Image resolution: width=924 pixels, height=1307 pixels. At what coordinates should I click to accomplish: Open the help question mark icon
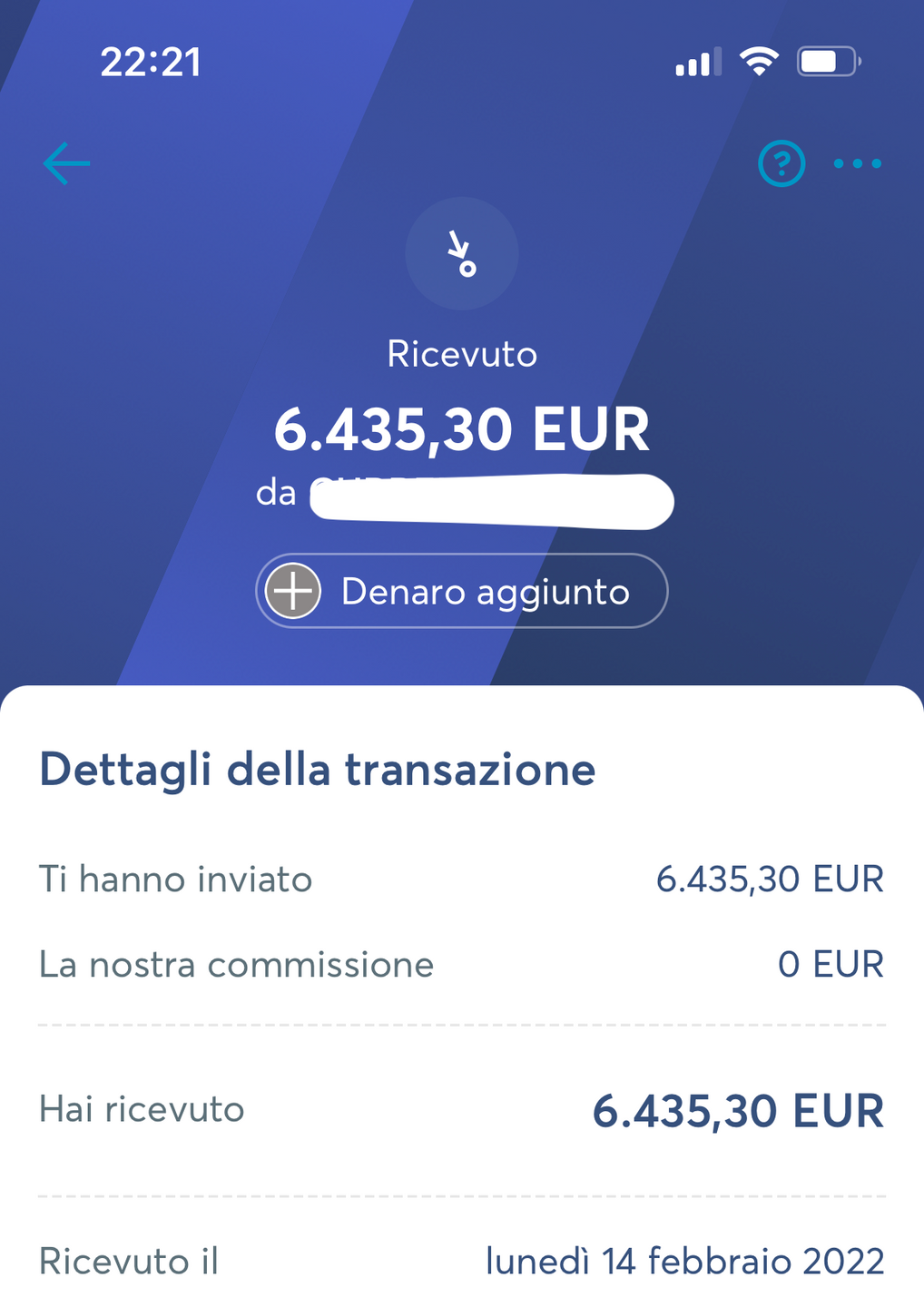pyautogui.click(x=781, y=164)
